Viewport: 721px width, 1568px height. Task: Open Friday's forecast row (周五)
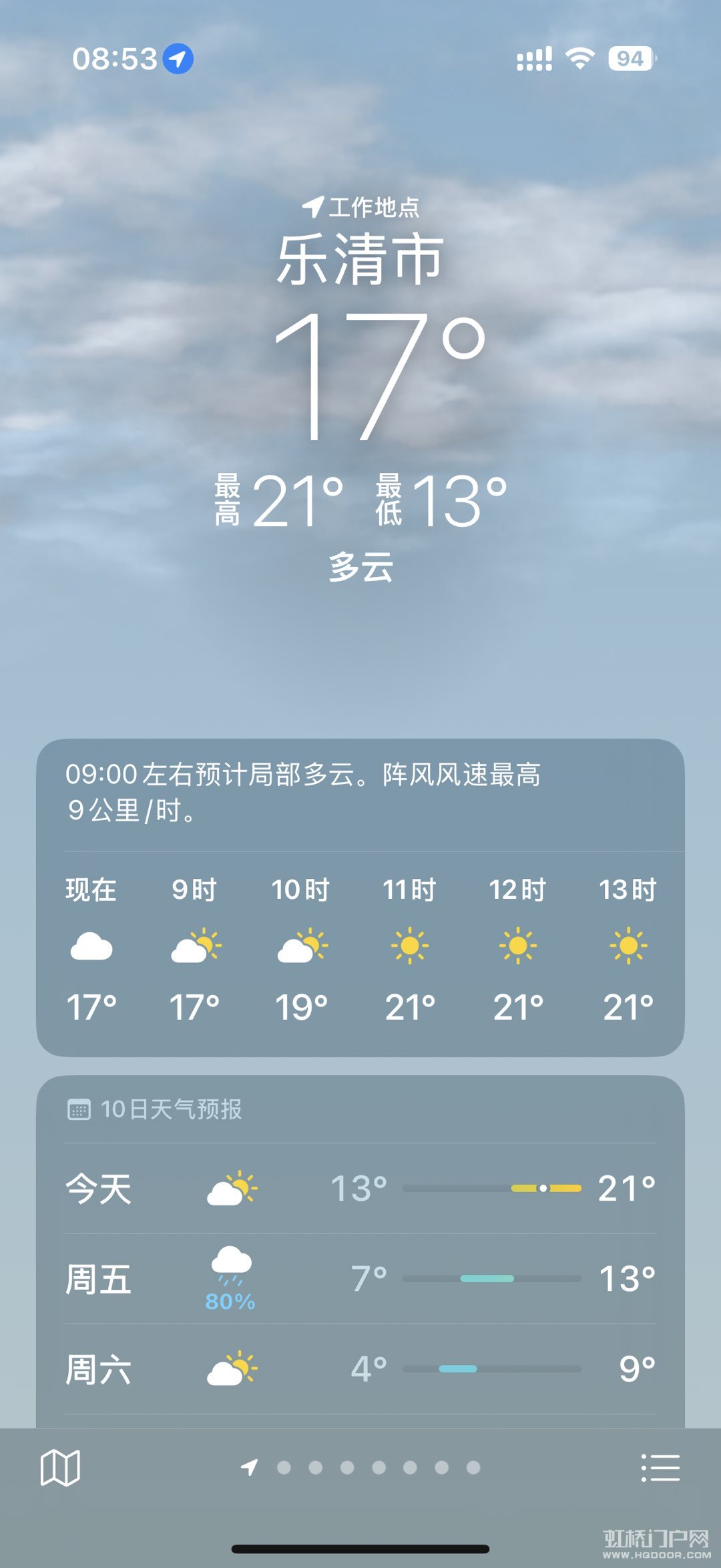point(360,1279)
